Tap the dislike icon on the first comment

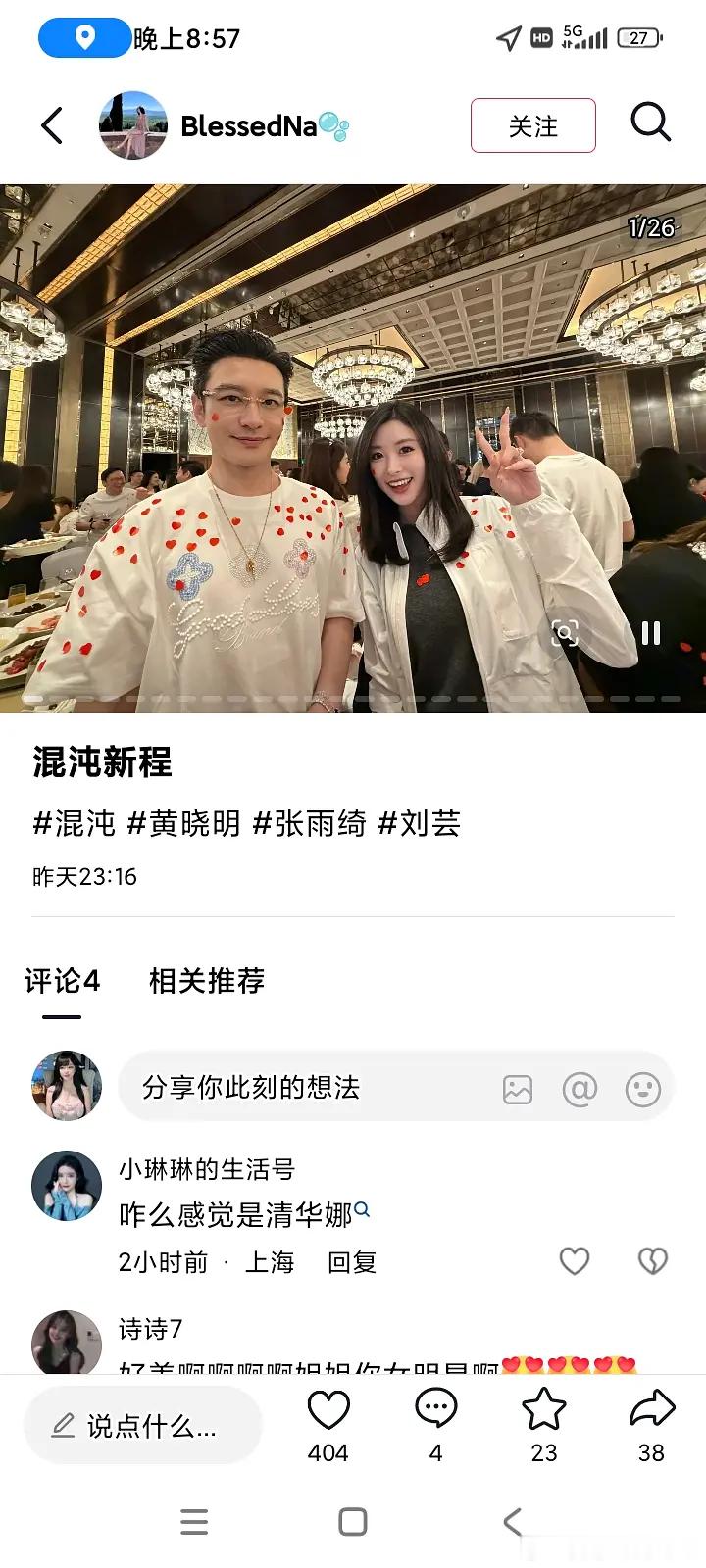(650, 1262)
